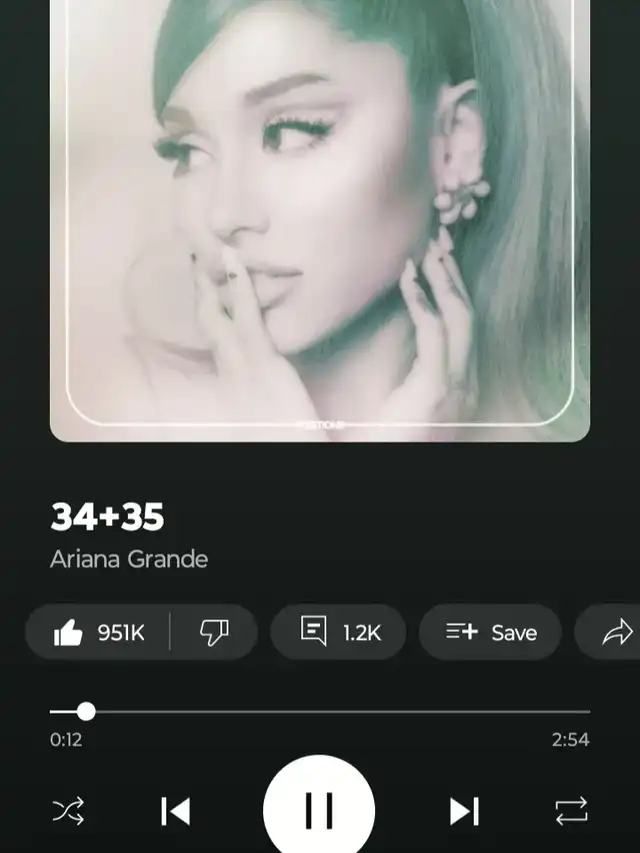Save the song to a playlist
This screenshot has width=640, height=853.
pyautogui.click(x=491, y=632)
